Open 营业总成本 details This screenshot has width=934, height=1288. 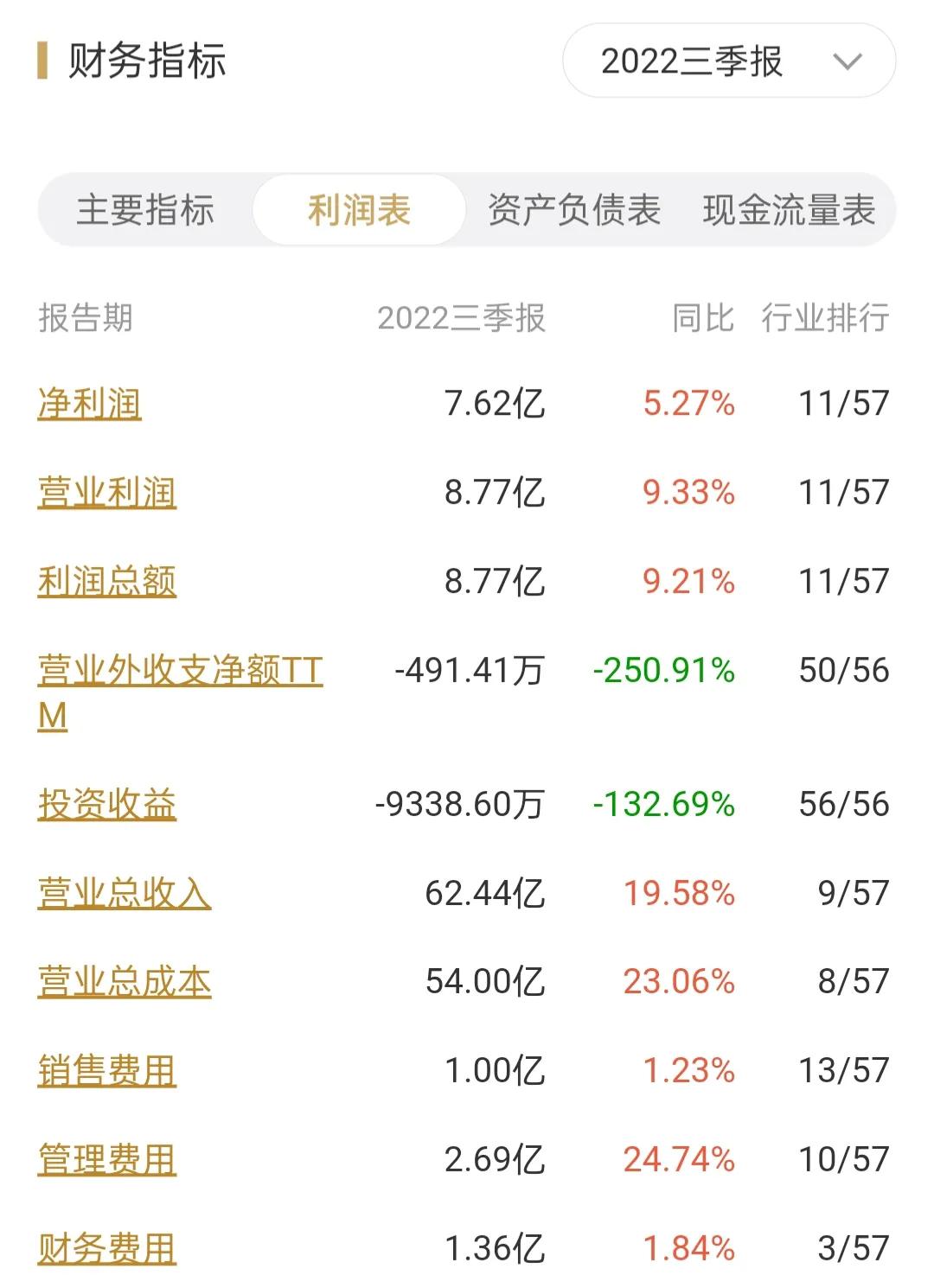tap(125, 980)
